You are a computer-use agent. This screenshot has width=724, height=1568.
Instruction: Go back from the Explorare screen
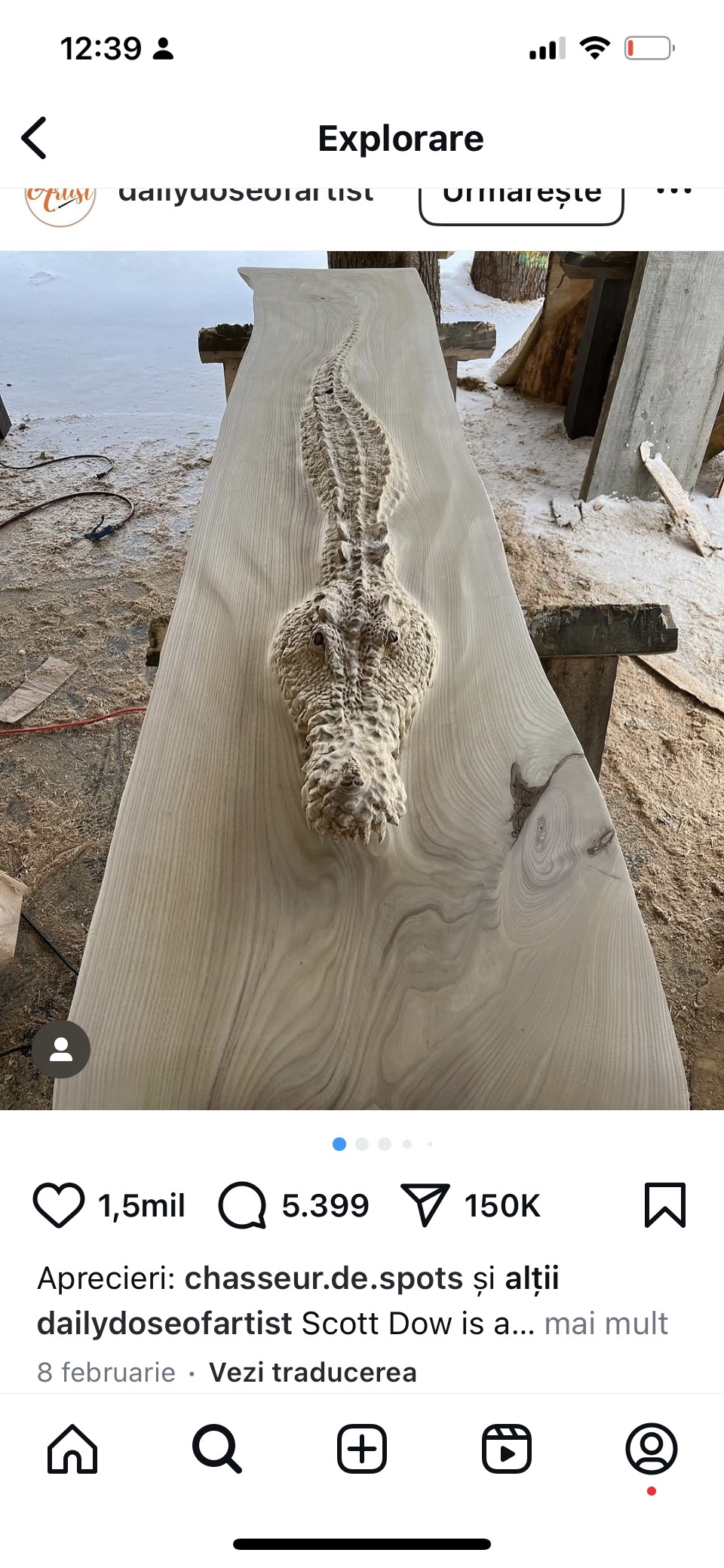(34, 138)
